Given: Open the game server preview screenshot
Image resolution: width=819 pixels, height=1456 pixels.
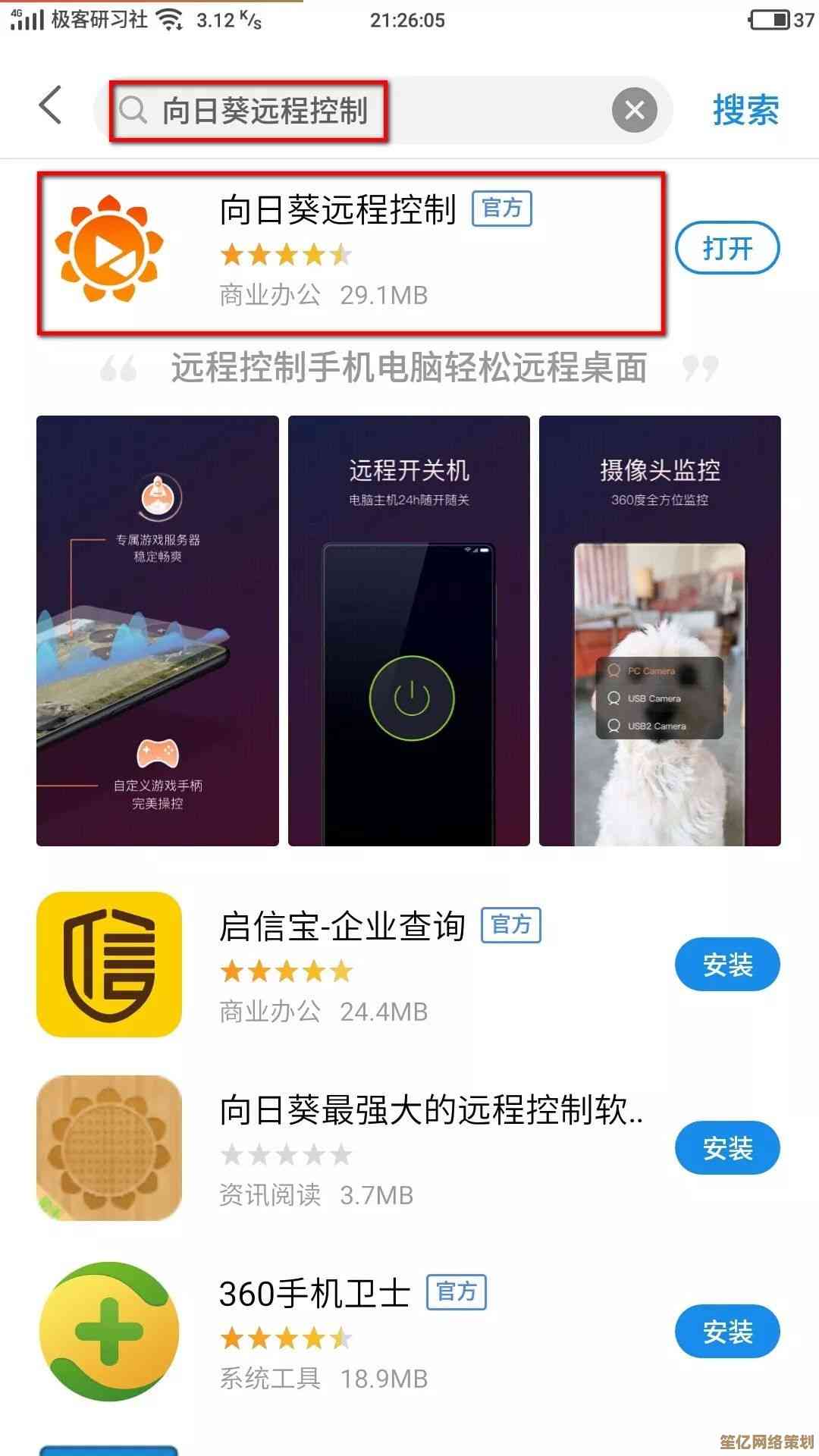Looking at the screenshot, I should tap(158, 630).
